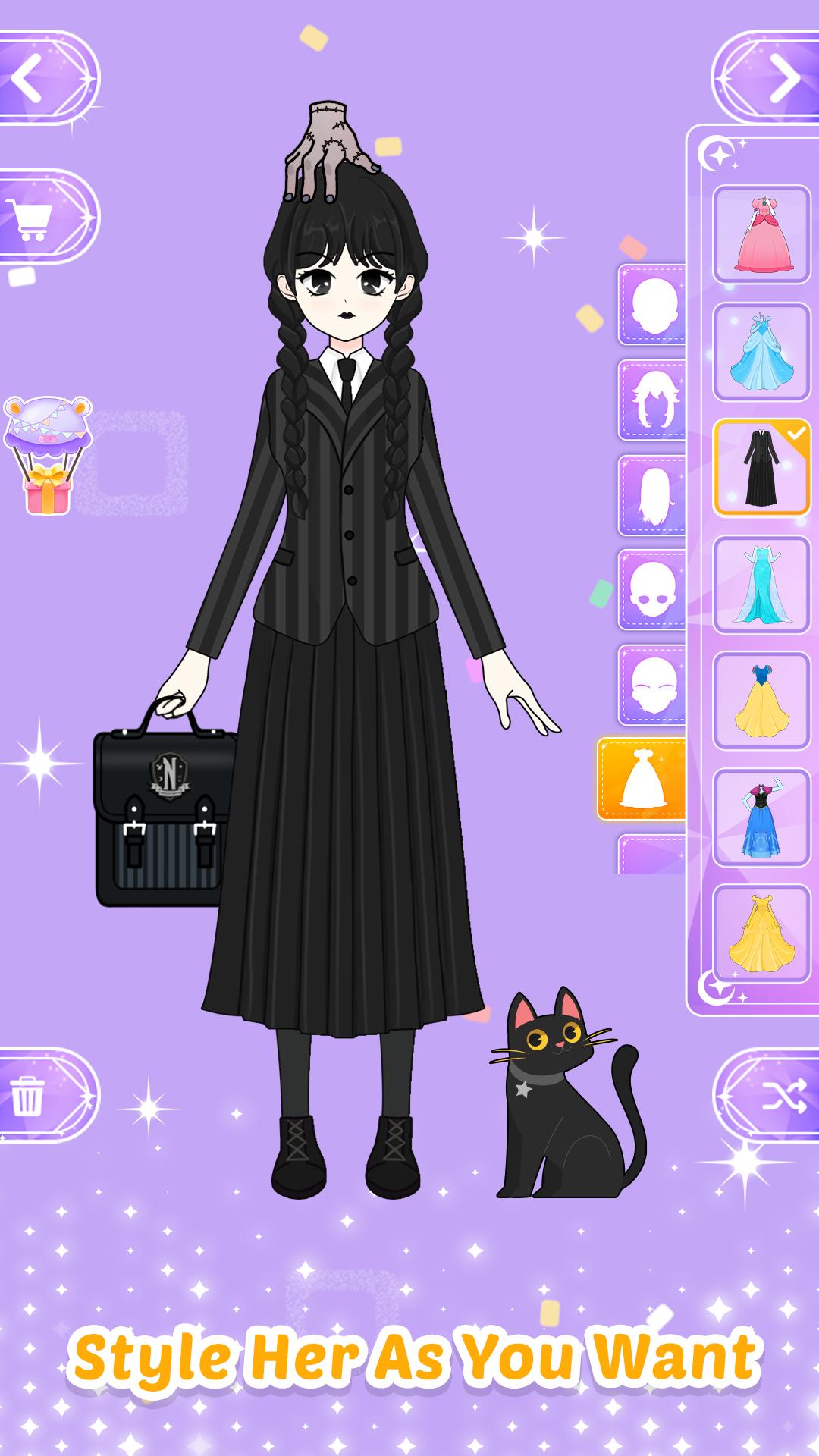Open the eyes face category

[652, 590]
